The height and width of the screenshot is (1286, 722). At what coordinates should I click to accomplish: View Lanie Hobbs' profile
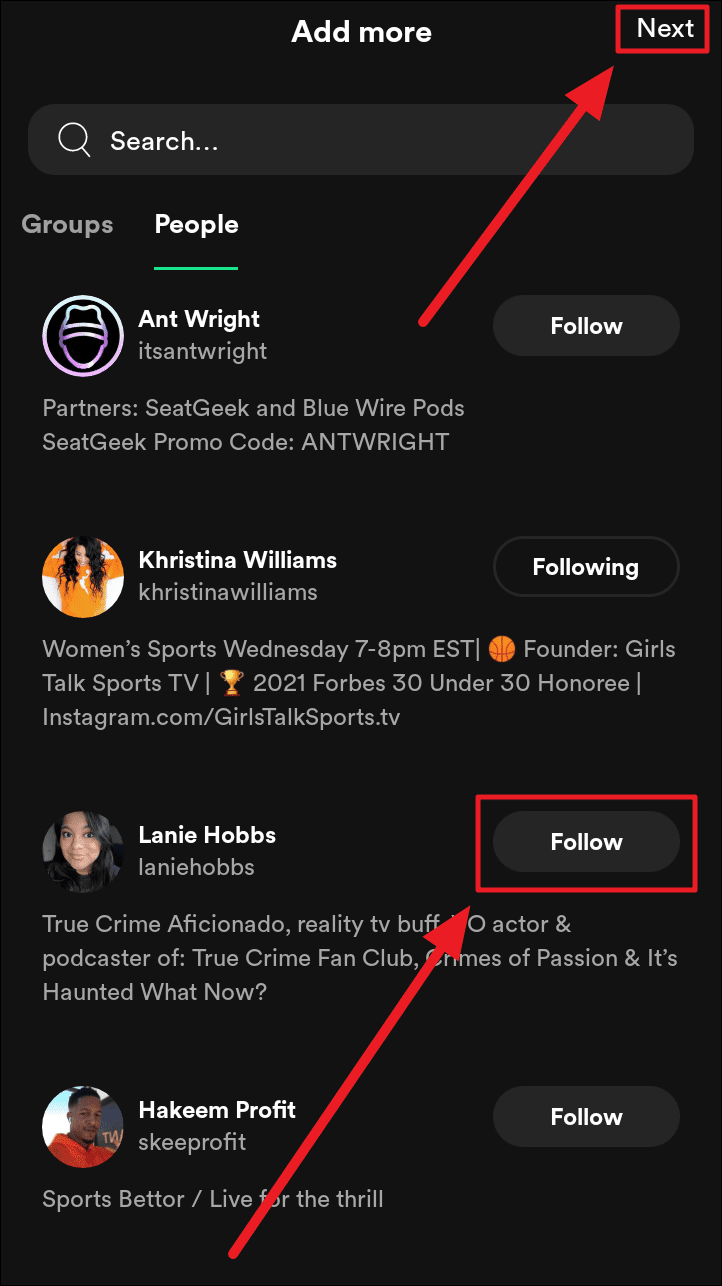(x=206, y=835)
